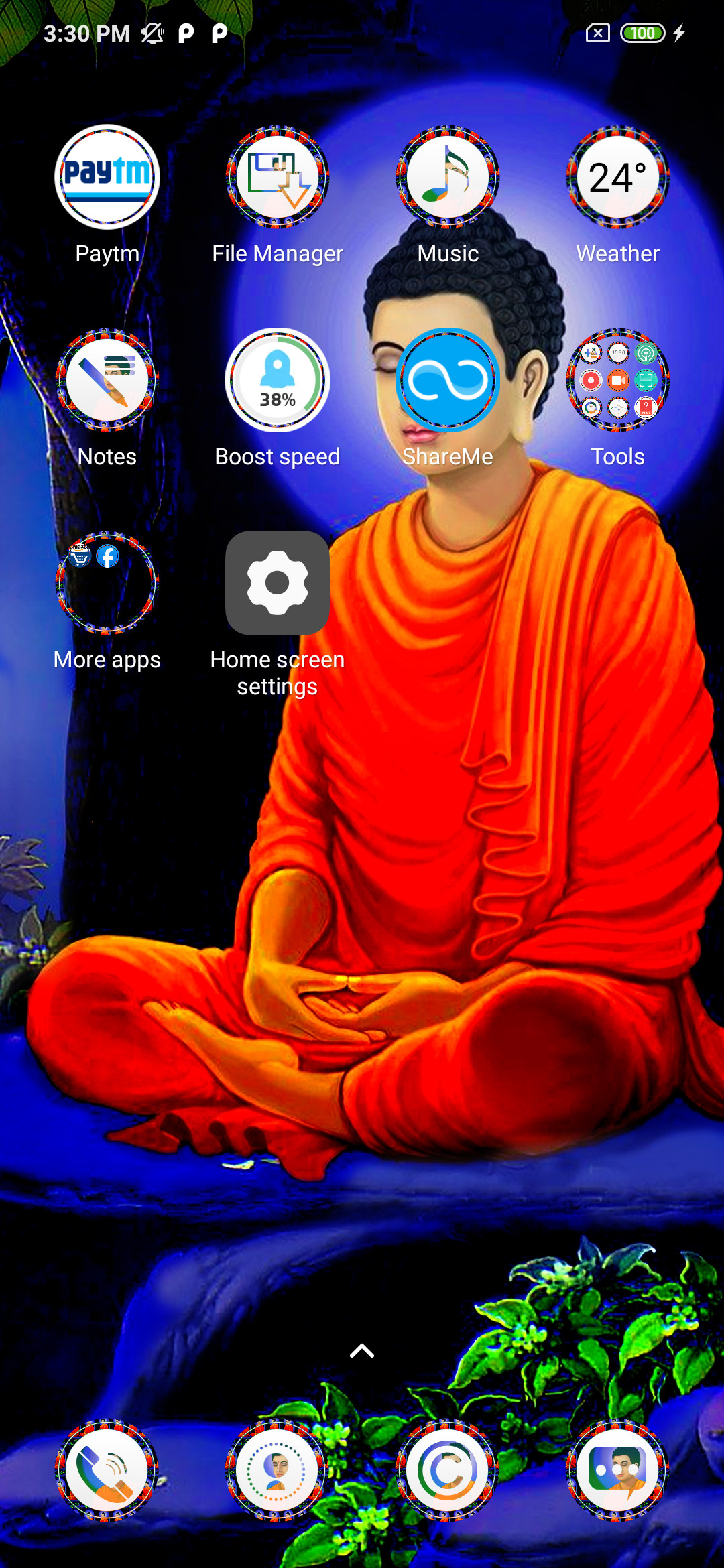Open the Paytm app

point(107,178)
